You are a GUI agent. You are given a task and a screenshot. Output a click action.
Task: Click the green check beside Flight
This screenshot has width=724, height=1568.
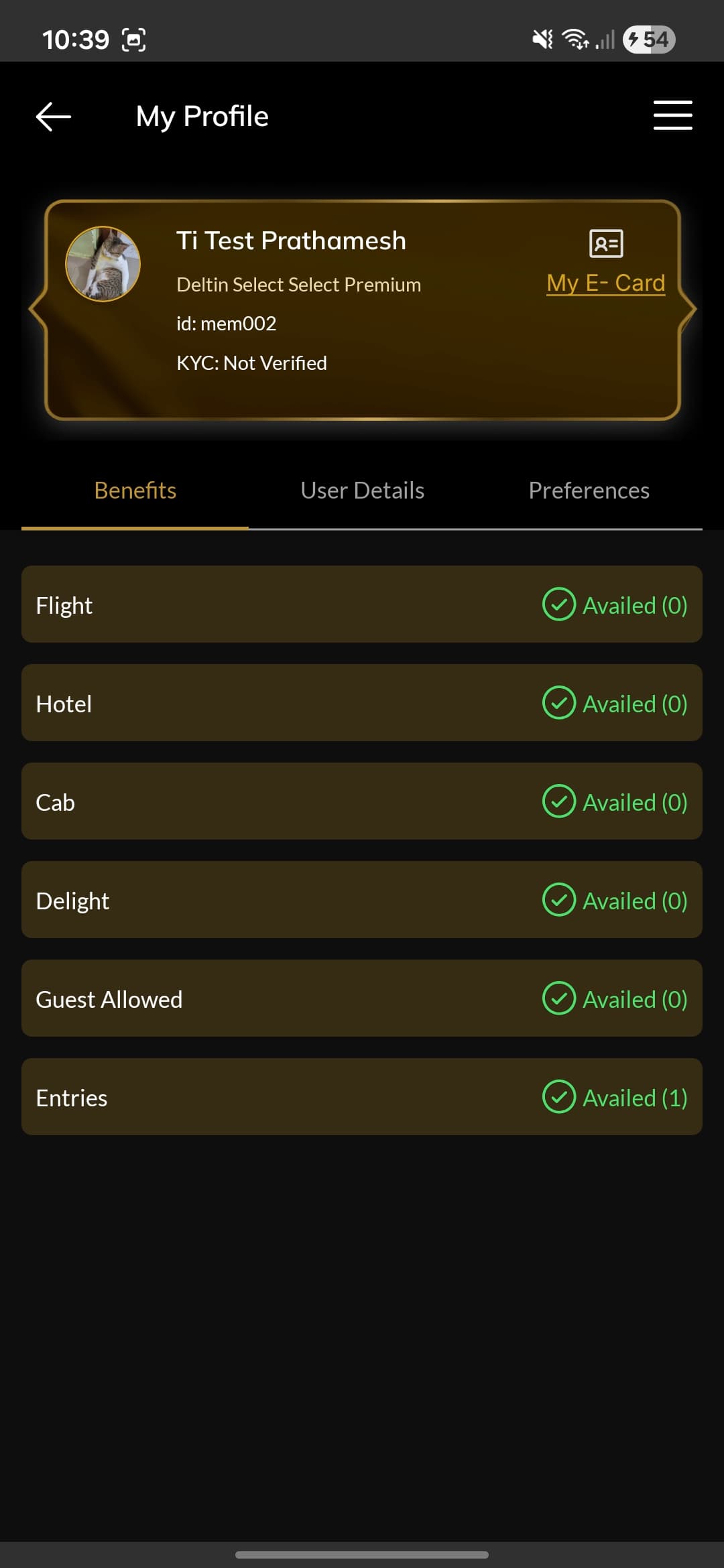click(559, 605)
